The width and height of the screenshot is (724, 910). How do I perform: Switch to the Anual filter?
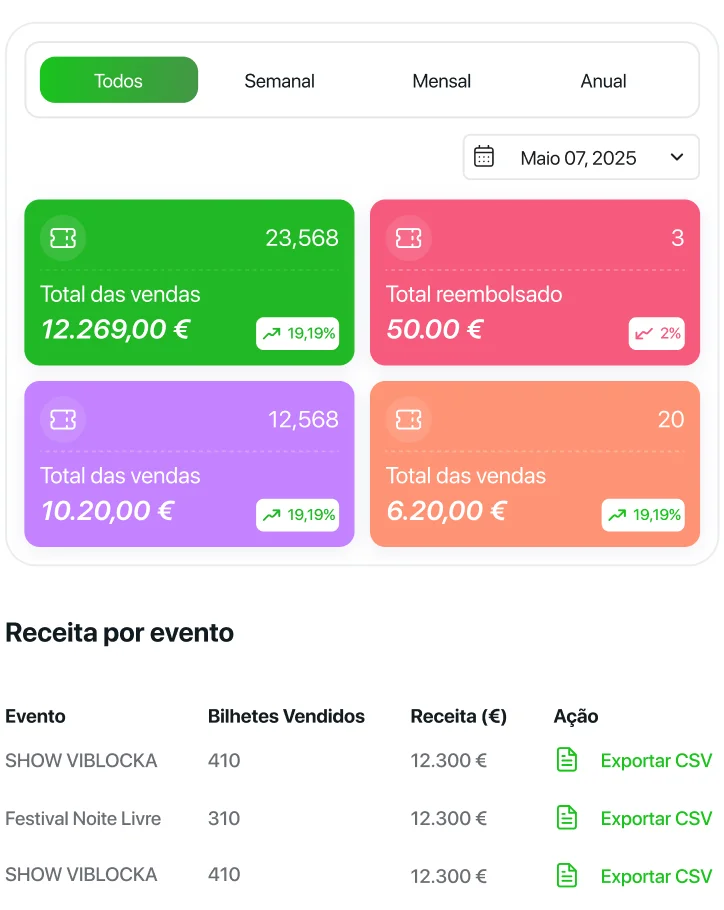pos(603,81)
